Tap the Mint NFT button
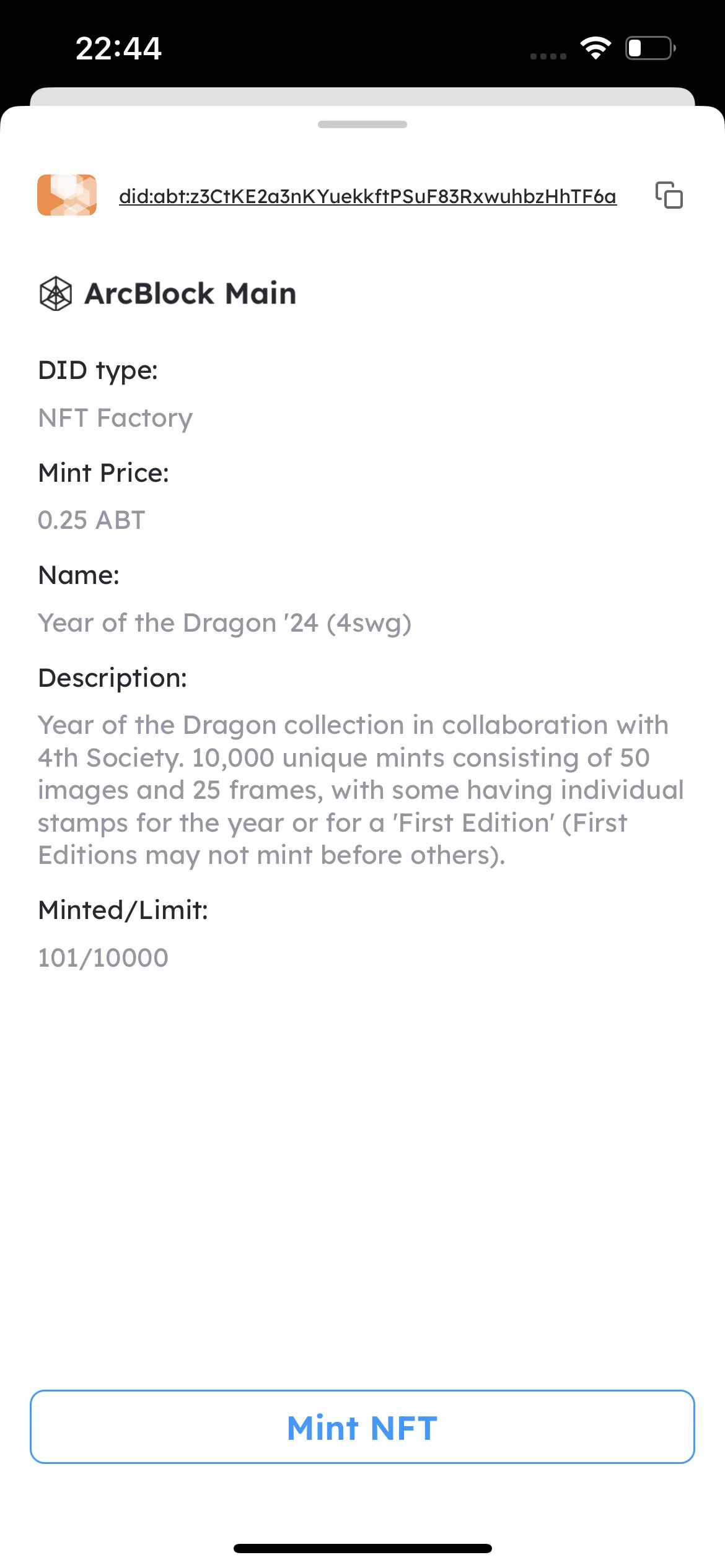The width and height of the screenshot is (725, 1568). point(362,1427)
